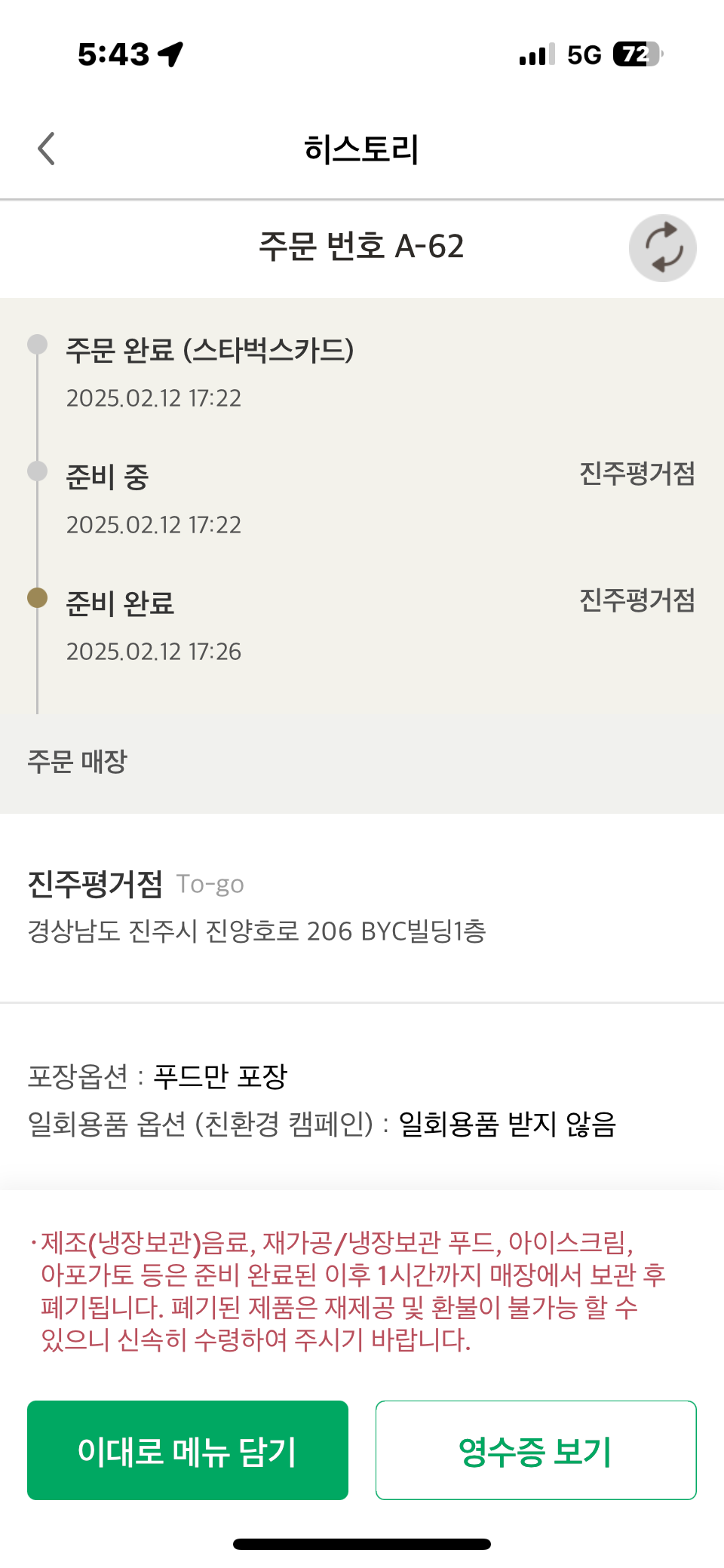
Task: Open 영수증 보기 to view the receipt
Action: click(536, 1450)
